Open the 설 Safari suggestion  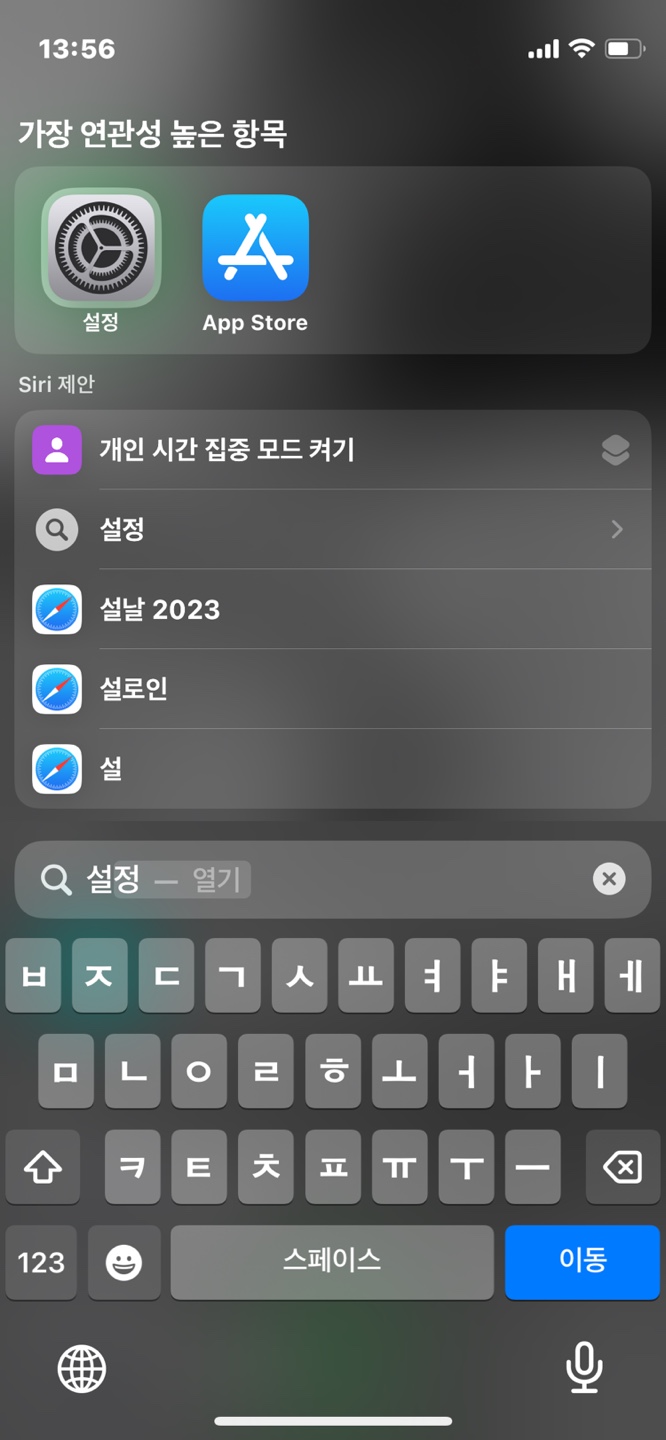(x=332, y=768)
